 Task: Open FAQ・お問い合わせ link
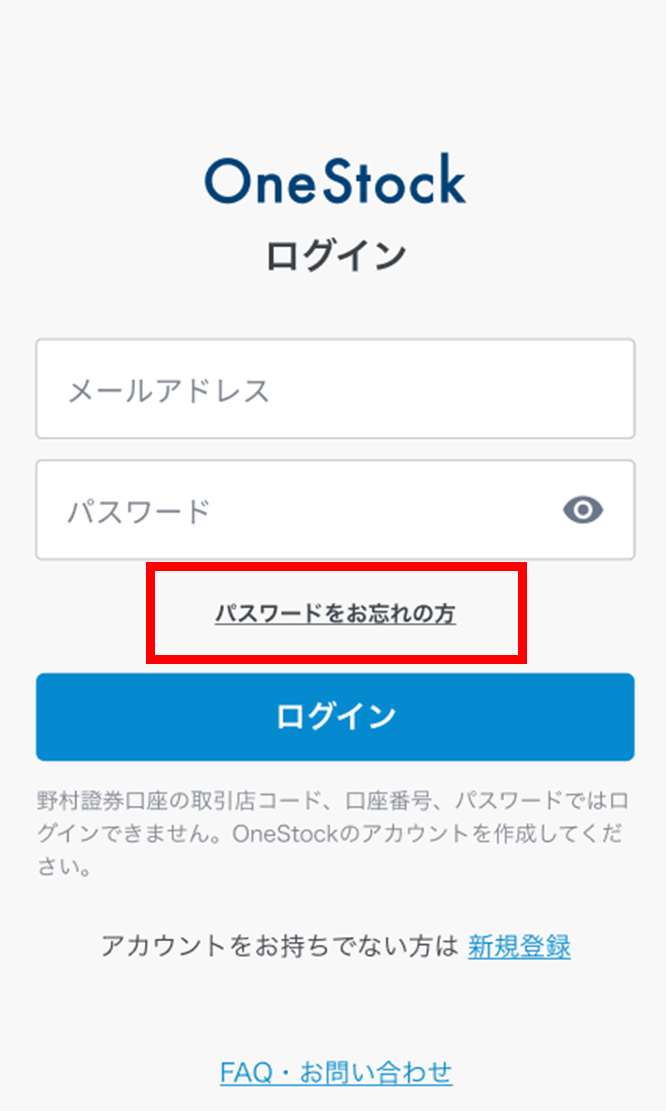(336, 1072)
